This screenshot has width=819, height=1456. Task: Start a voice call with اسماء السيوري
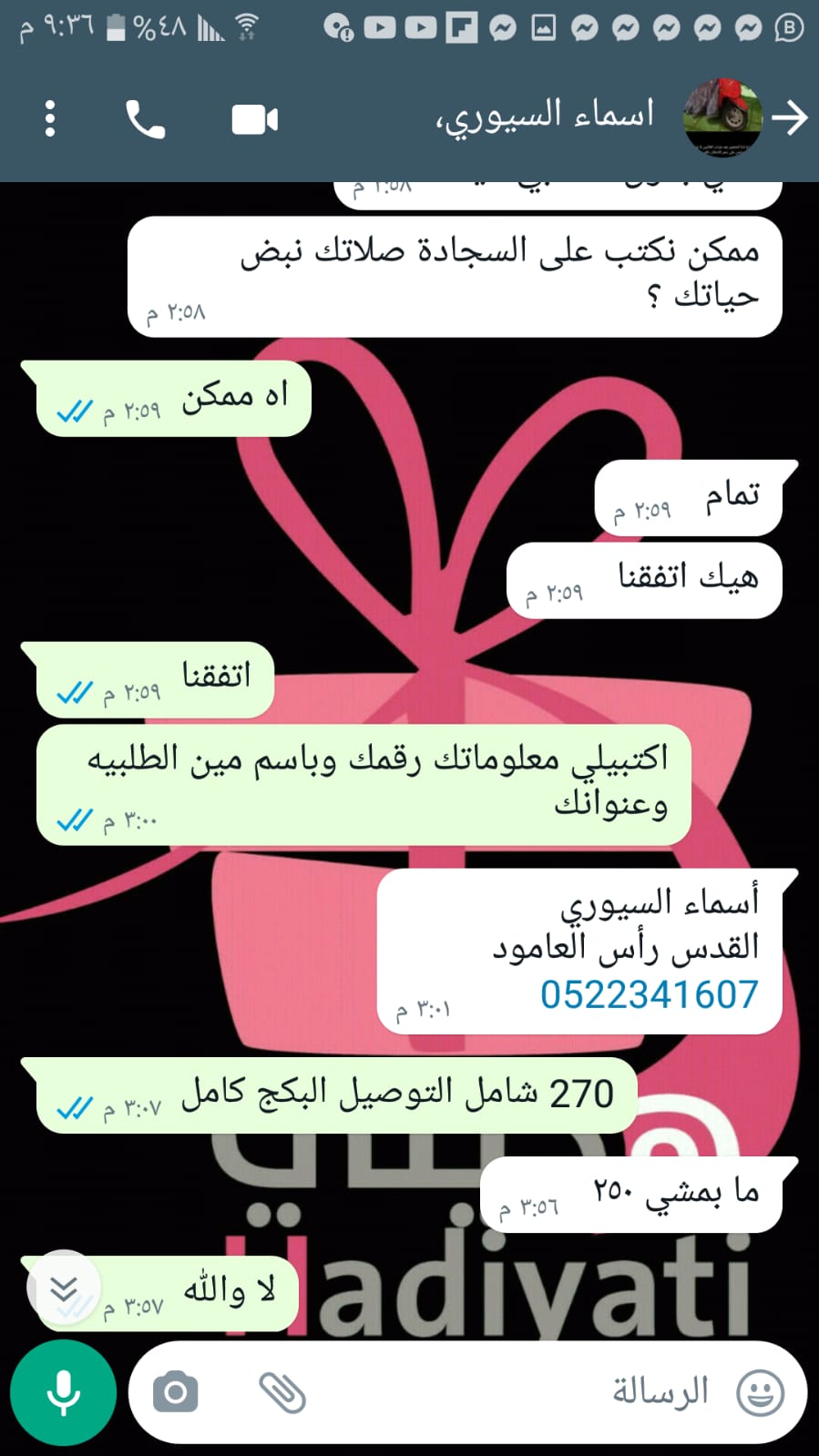pyautogui.click(x=146, y=119)
